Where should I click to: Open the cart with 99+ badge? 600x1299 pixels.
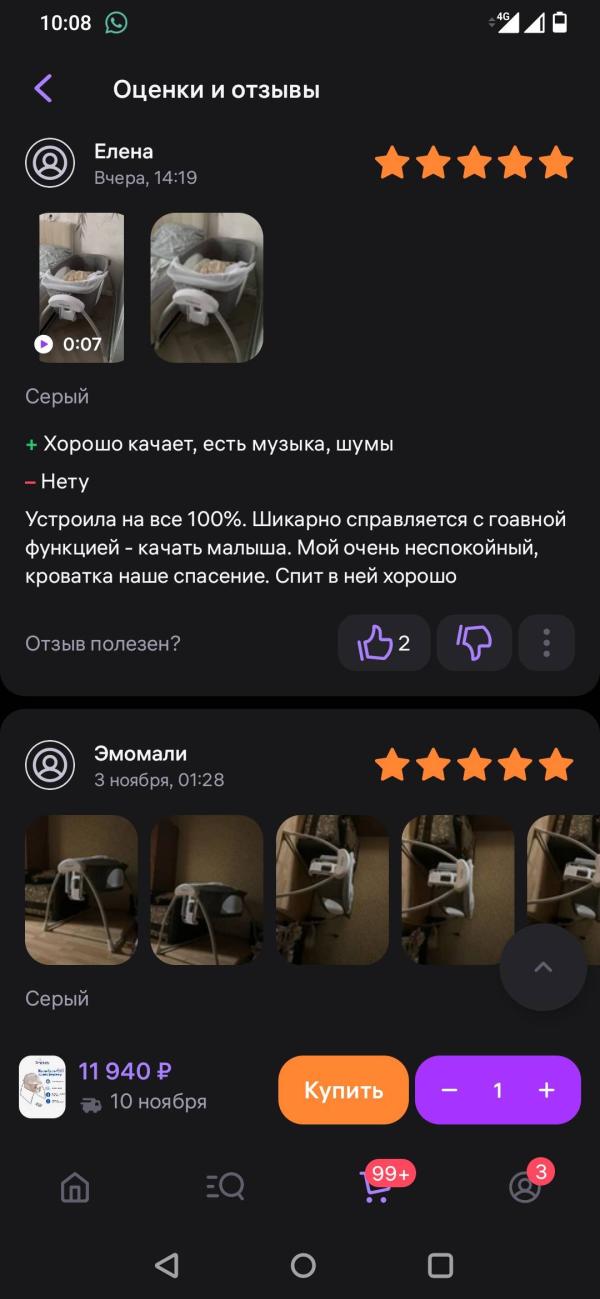pyautogui.click(x=376, y=1187)
